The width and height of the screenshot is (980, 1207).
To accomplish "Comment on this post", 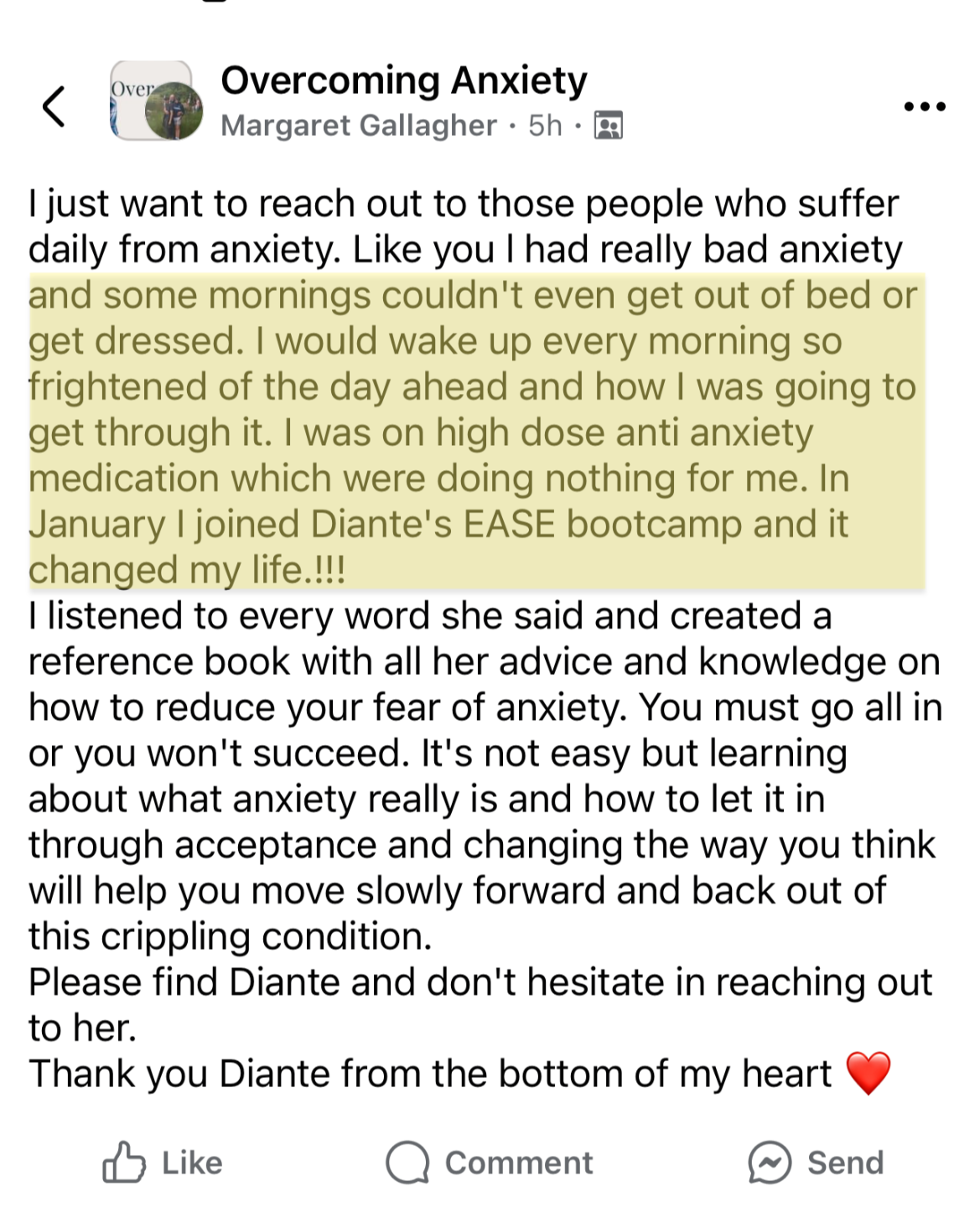I will click(x=490, y=1163).
